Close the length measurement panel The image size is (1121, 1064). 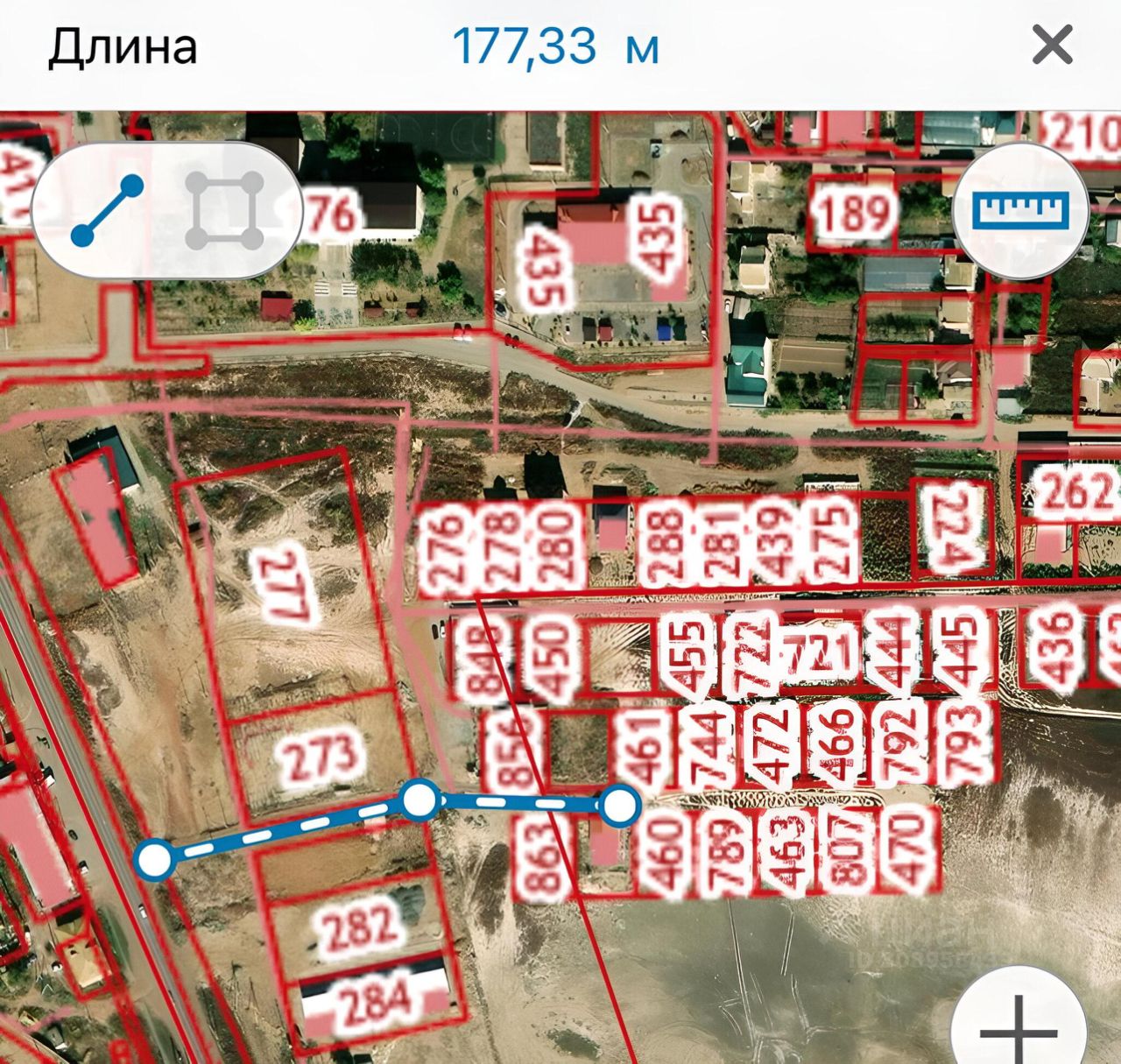pyautogui.click(x=1052, y=45)
